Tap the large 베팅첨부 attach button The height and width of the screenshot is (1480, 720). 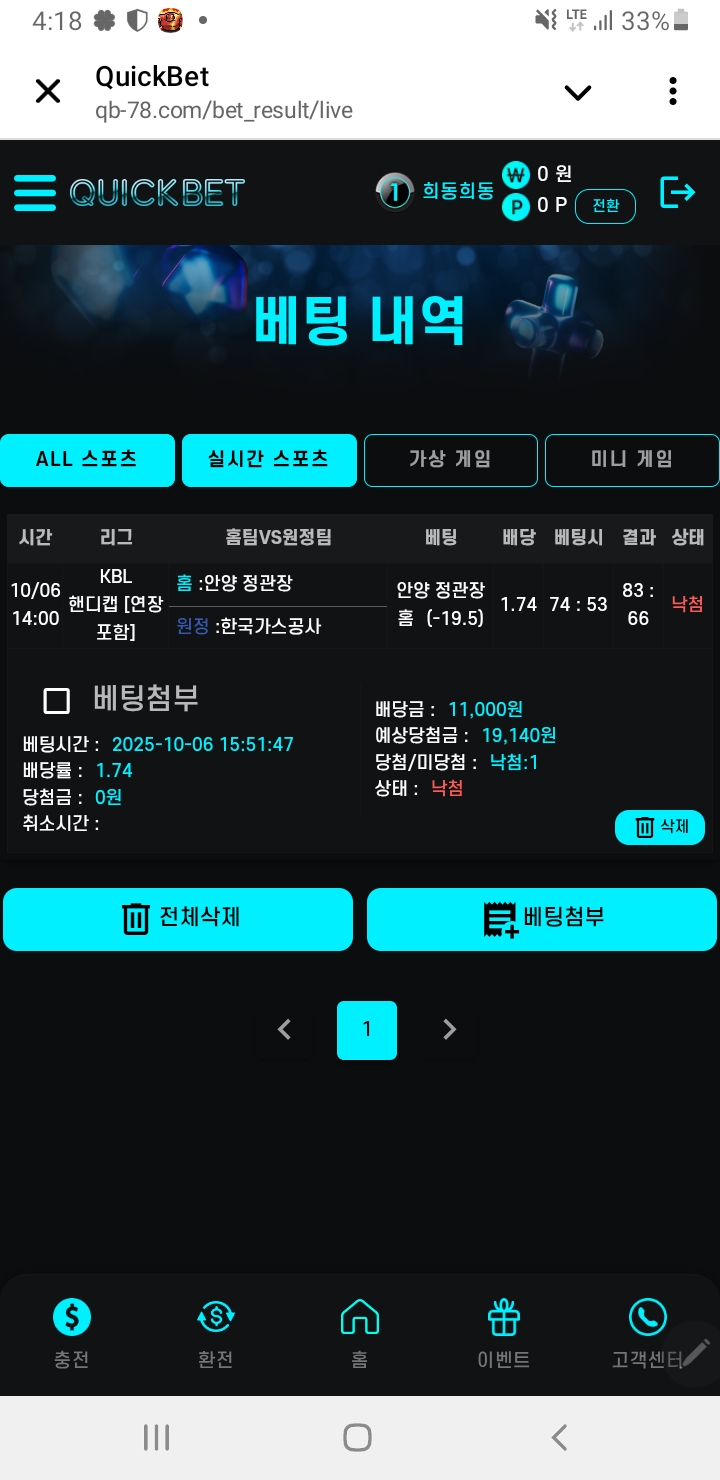[542, 918]
